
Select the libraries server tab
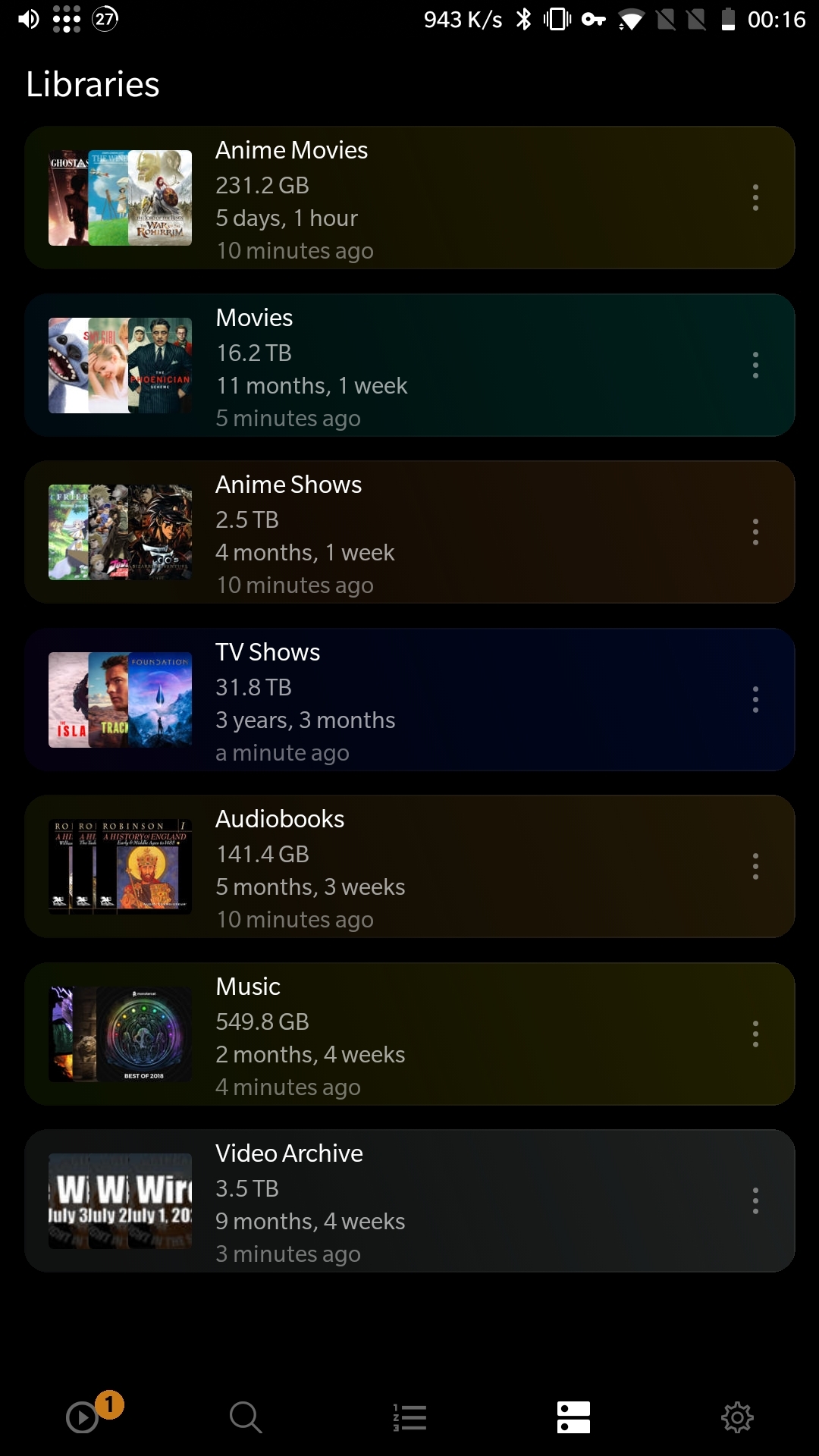pyautogui.click(x=573, y=1417)
